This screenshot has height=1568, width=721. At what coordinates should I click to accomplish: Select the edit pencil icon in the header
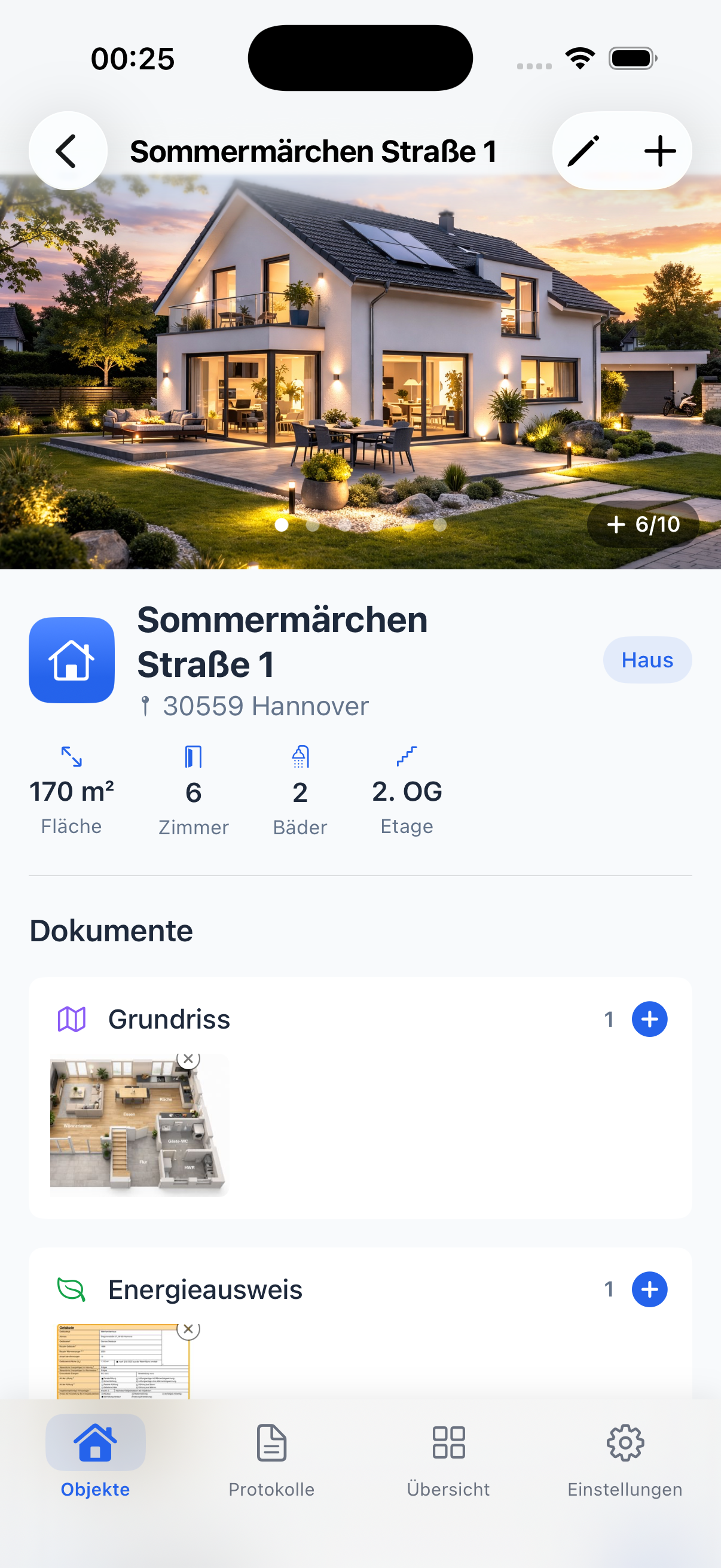click(584, 151)
